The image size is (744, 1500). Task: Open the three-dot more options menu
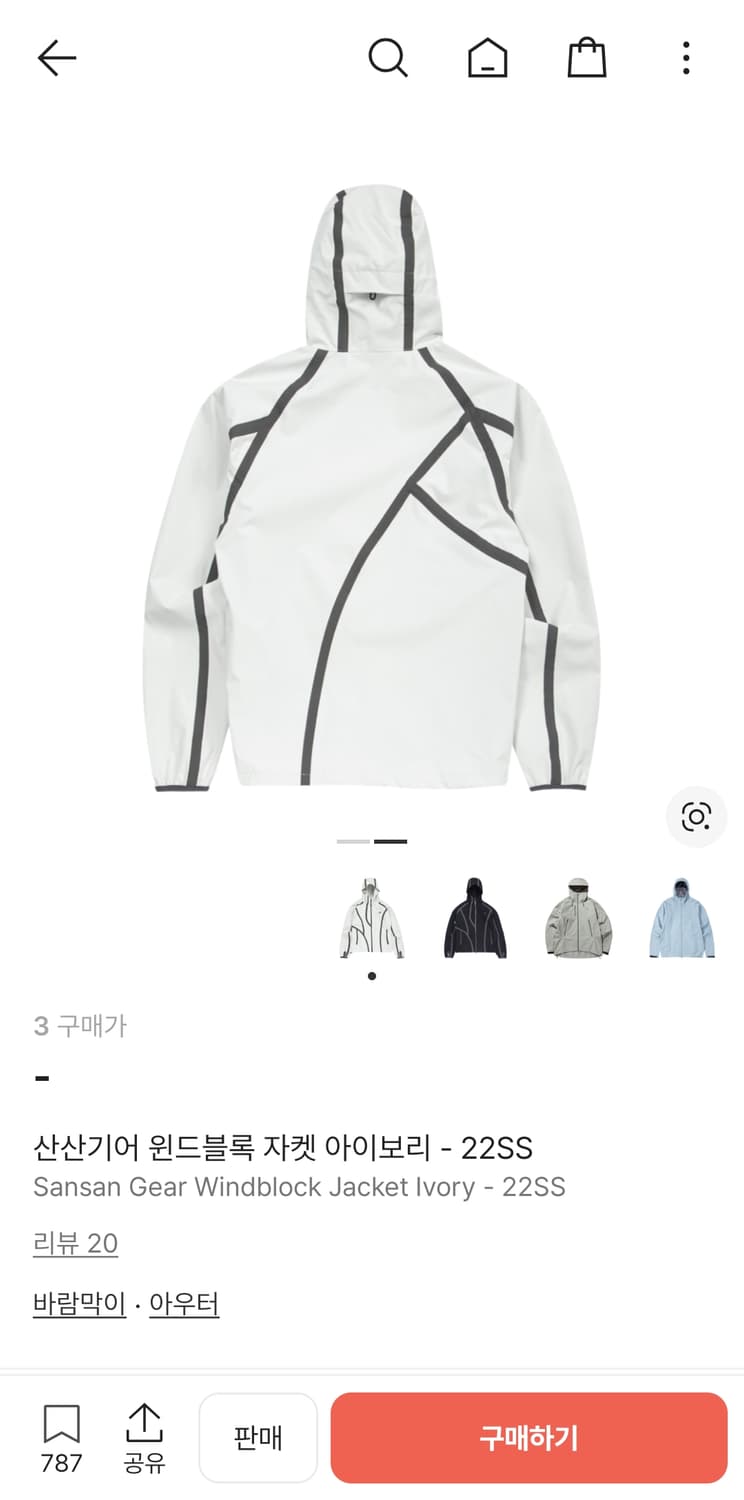(x=685, y=57)
